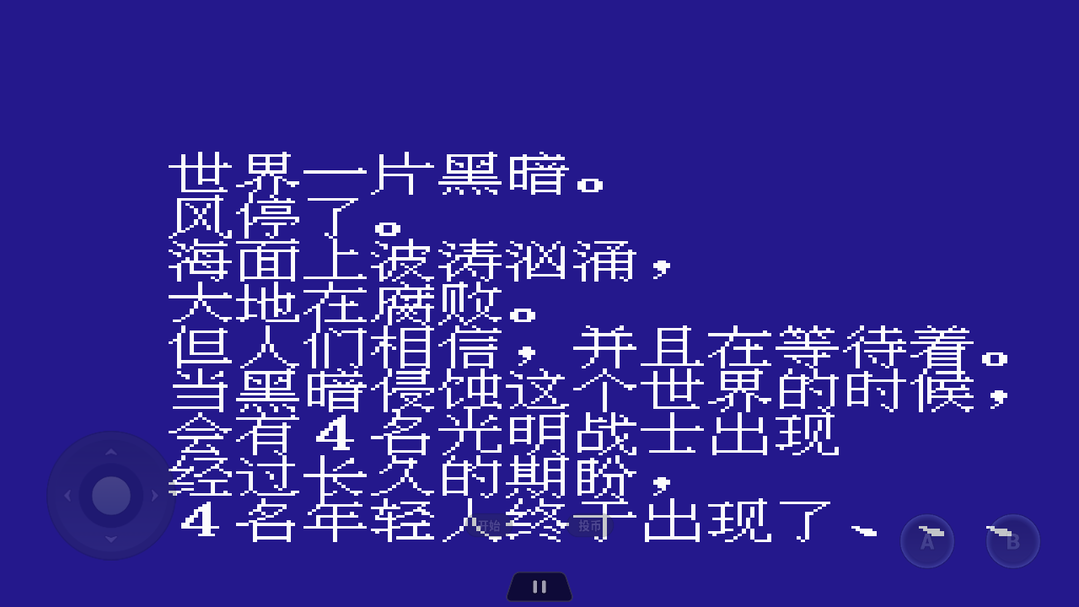
Task: Tap the virtual joystick pad
Action: click(x=111, y=495)
